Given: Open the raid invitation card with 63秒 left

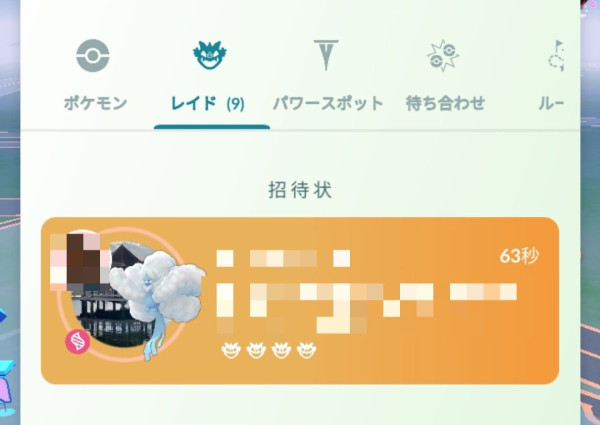Looking at the screenshot, I should (300, 301).
